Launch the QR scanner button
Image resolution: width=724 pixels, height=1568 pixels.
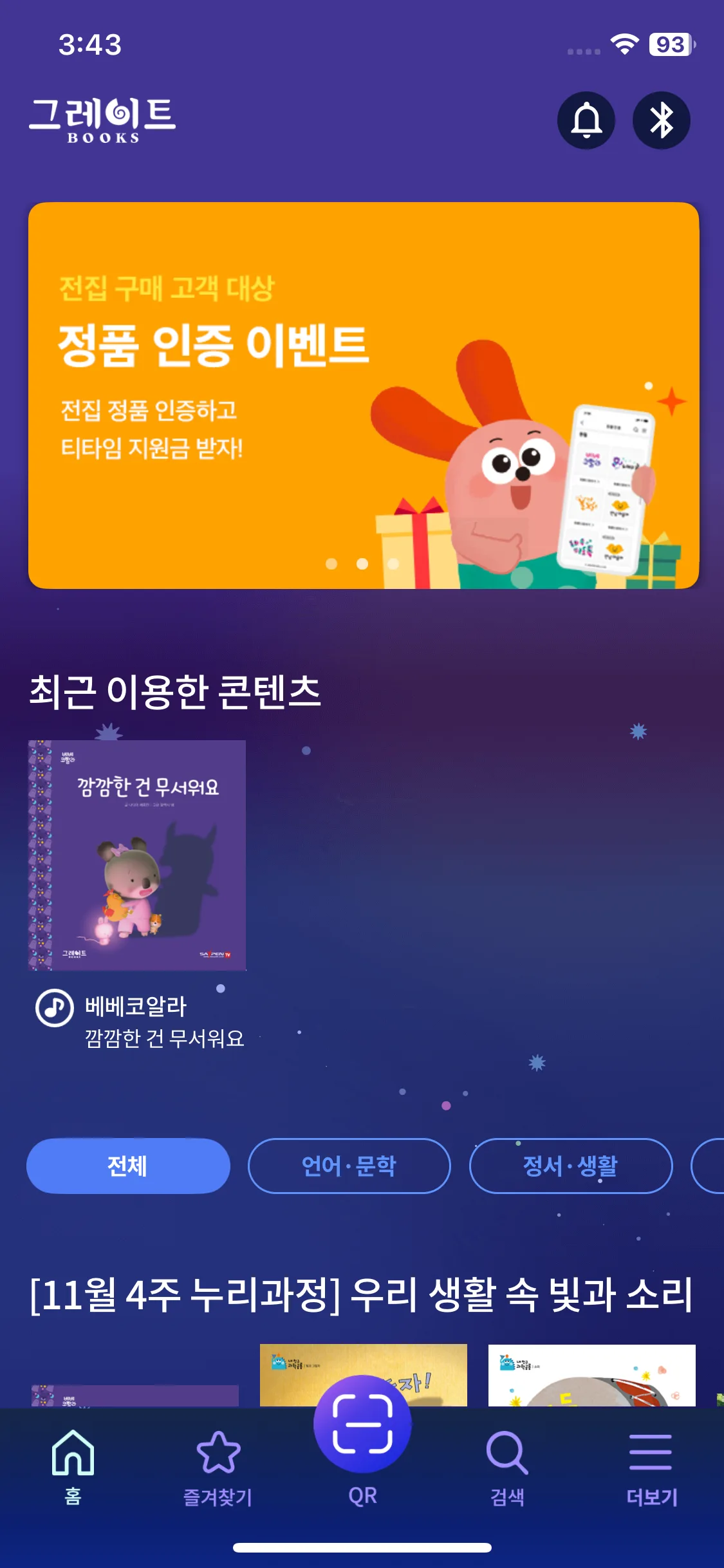coord(362,1426)
